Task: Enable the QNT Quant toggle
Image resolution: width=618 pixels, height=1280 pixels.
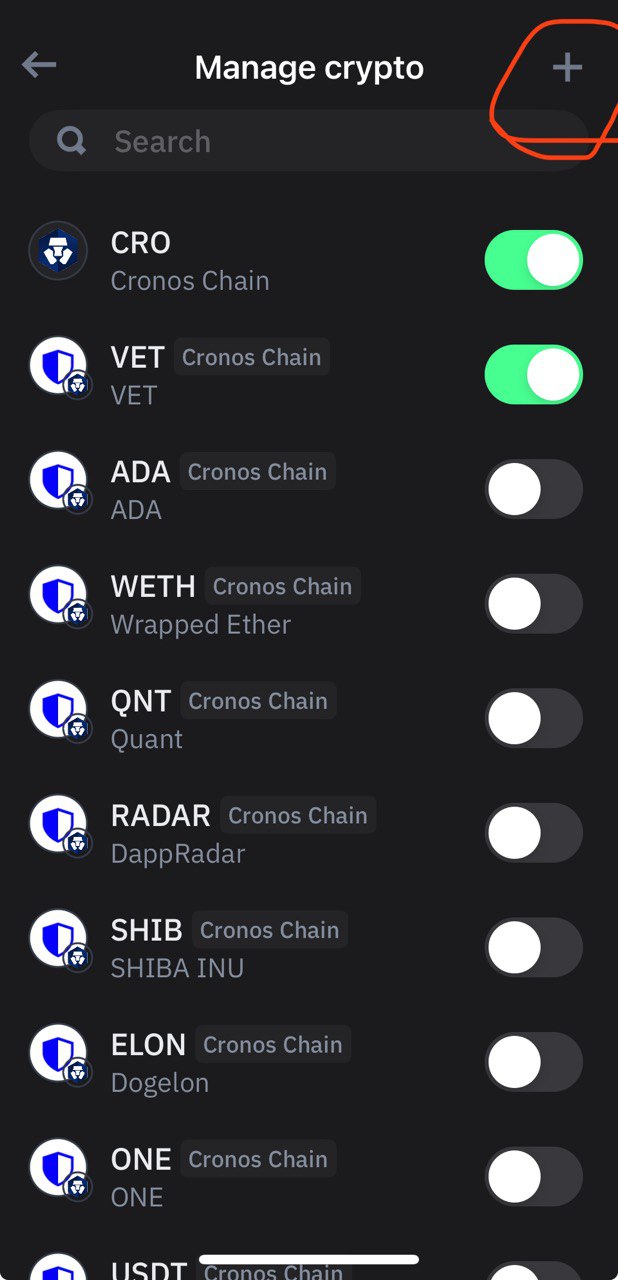Action: pos(533,719)
